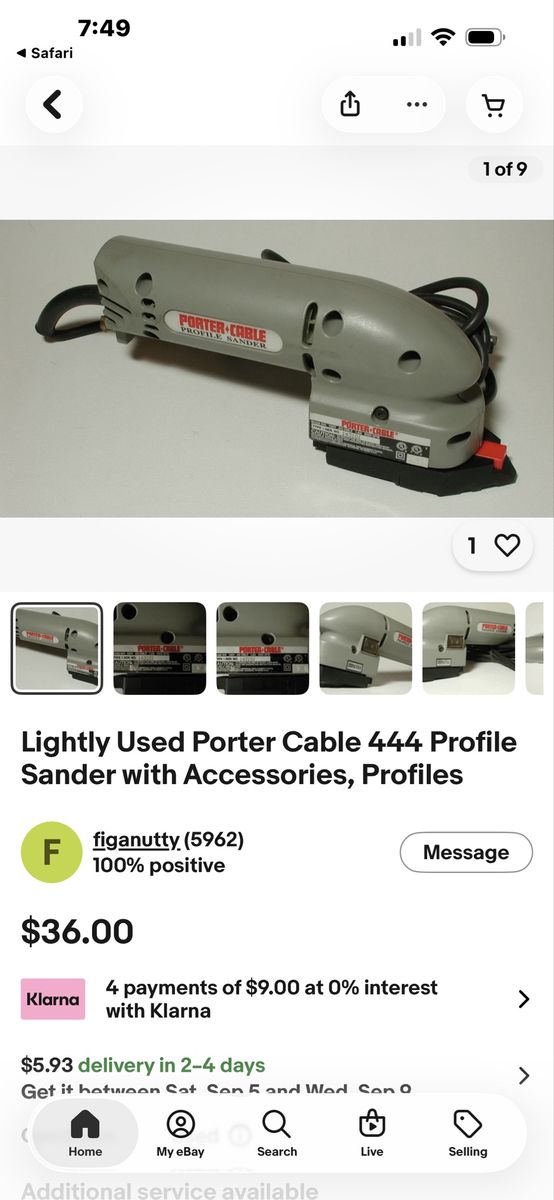The width and height of the screenshot is (554, 1200).
Task: Select the fifth photo thumbnail
Action: pos(469,648)
